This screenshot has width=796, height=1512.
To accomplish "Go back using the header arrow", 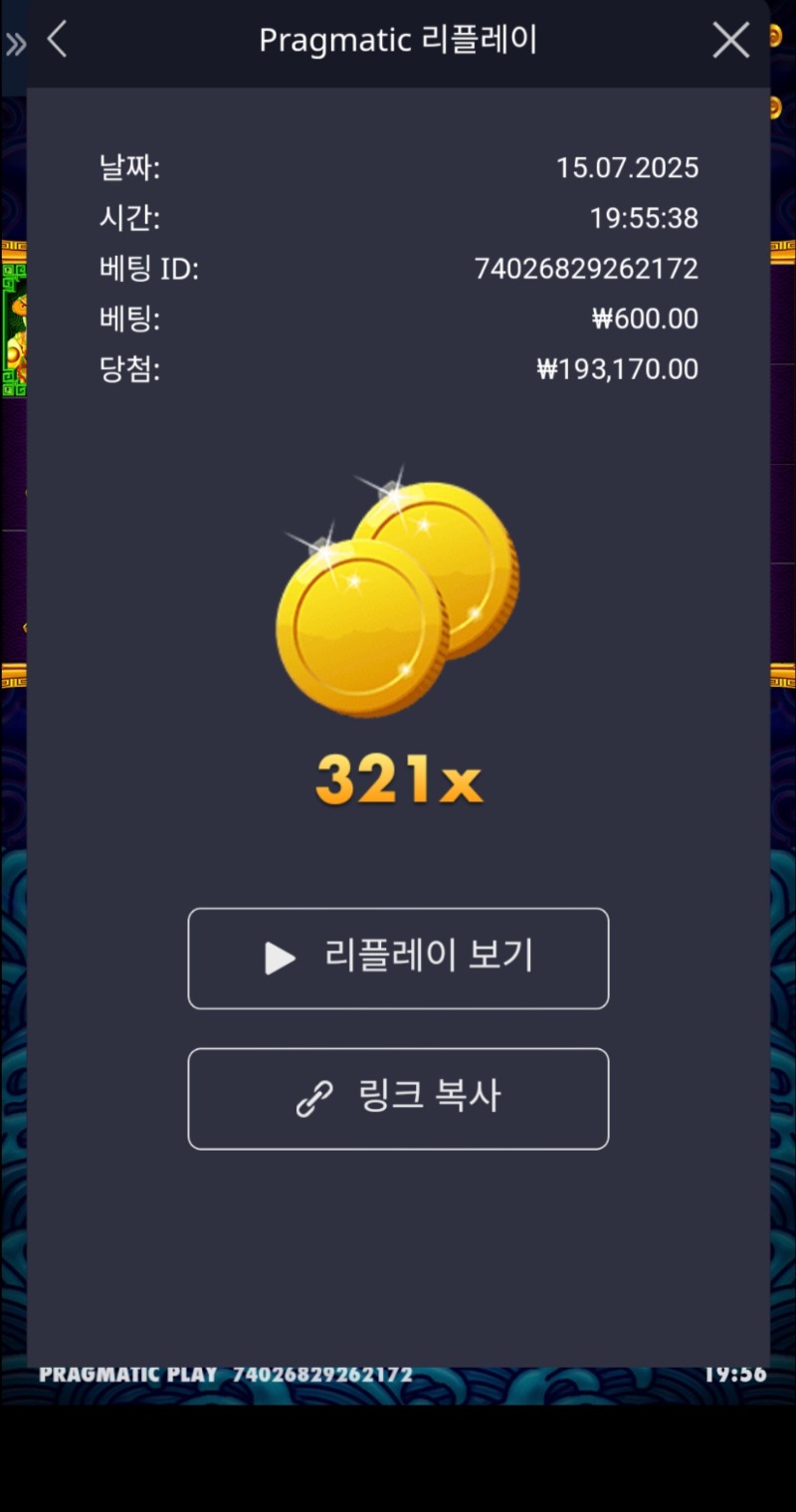I will click(x=57, y=40).
